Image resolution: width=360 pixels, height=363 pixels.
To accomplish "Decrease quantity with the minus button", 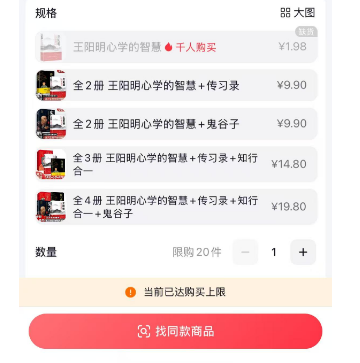I will pos(245,252).
